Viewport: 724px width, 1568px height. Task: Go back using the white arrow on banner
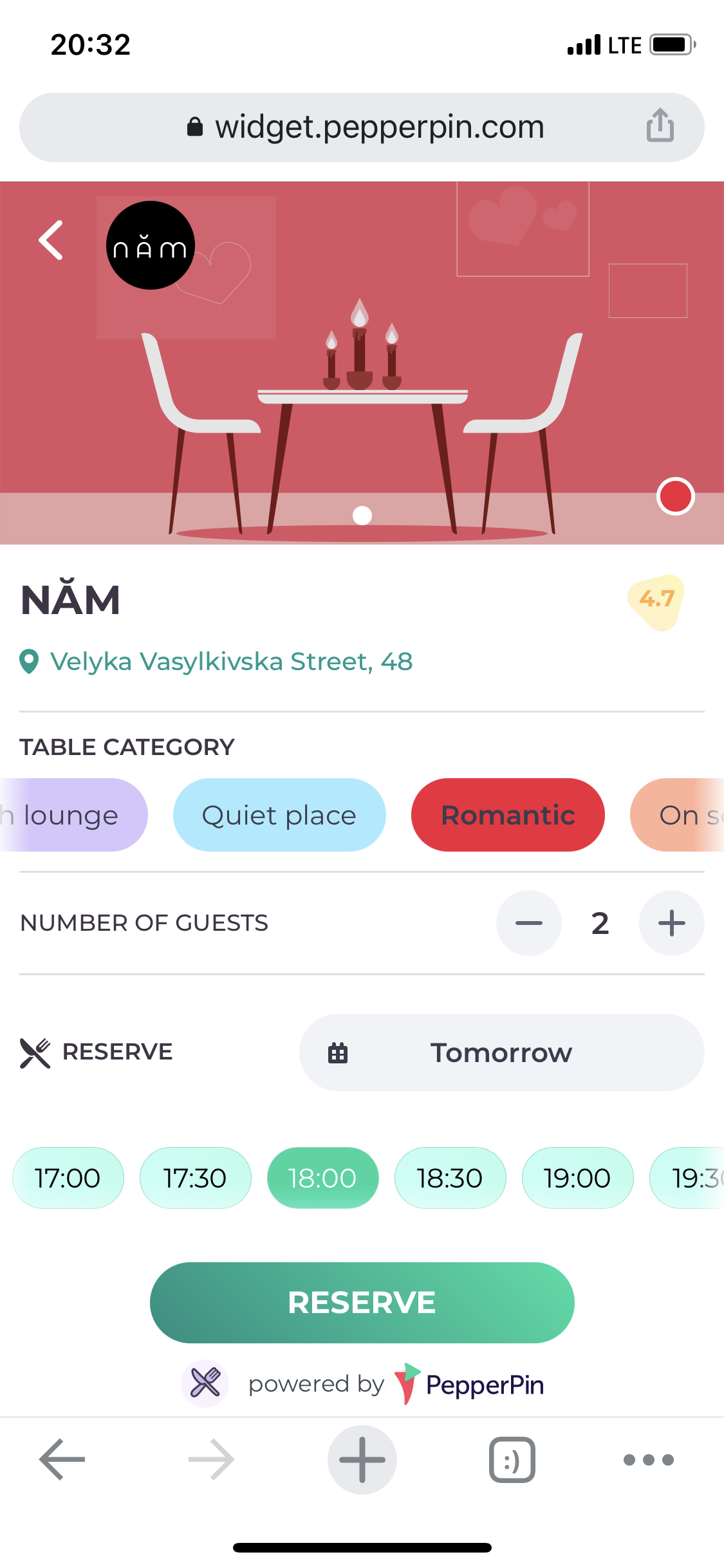pyautogui.click(x=51, y=240)
